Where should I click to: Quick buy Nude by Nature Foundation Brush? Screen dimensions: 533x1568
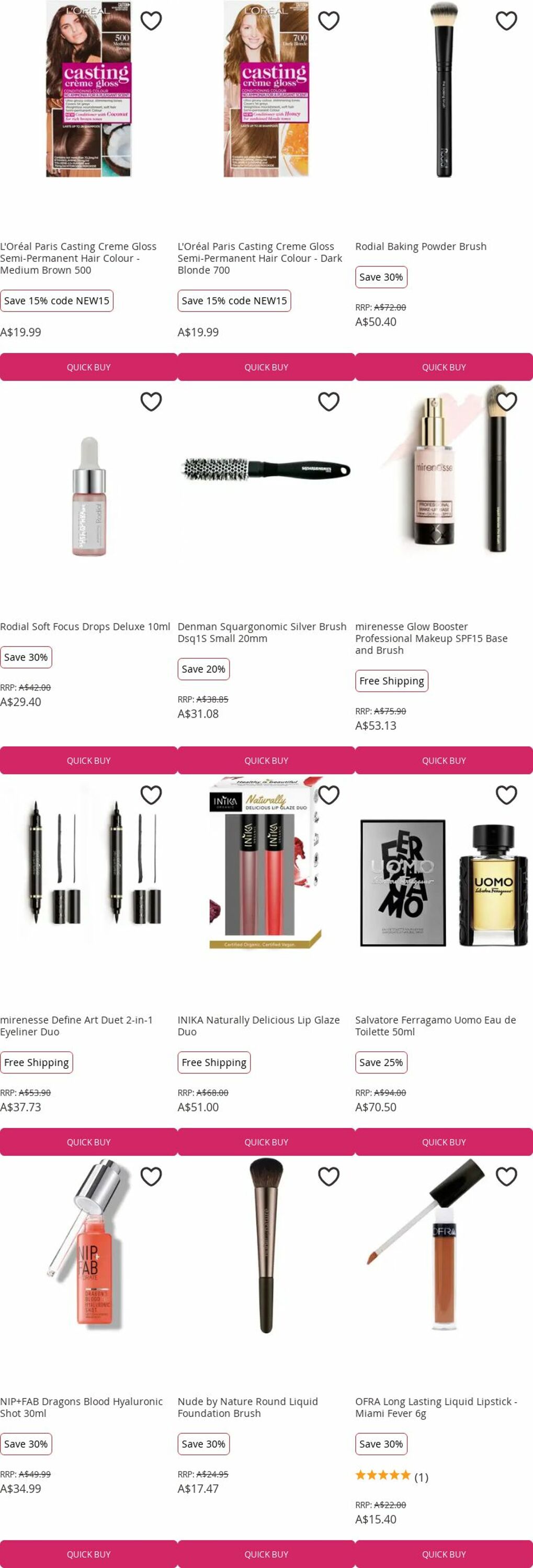[266, 1554]
